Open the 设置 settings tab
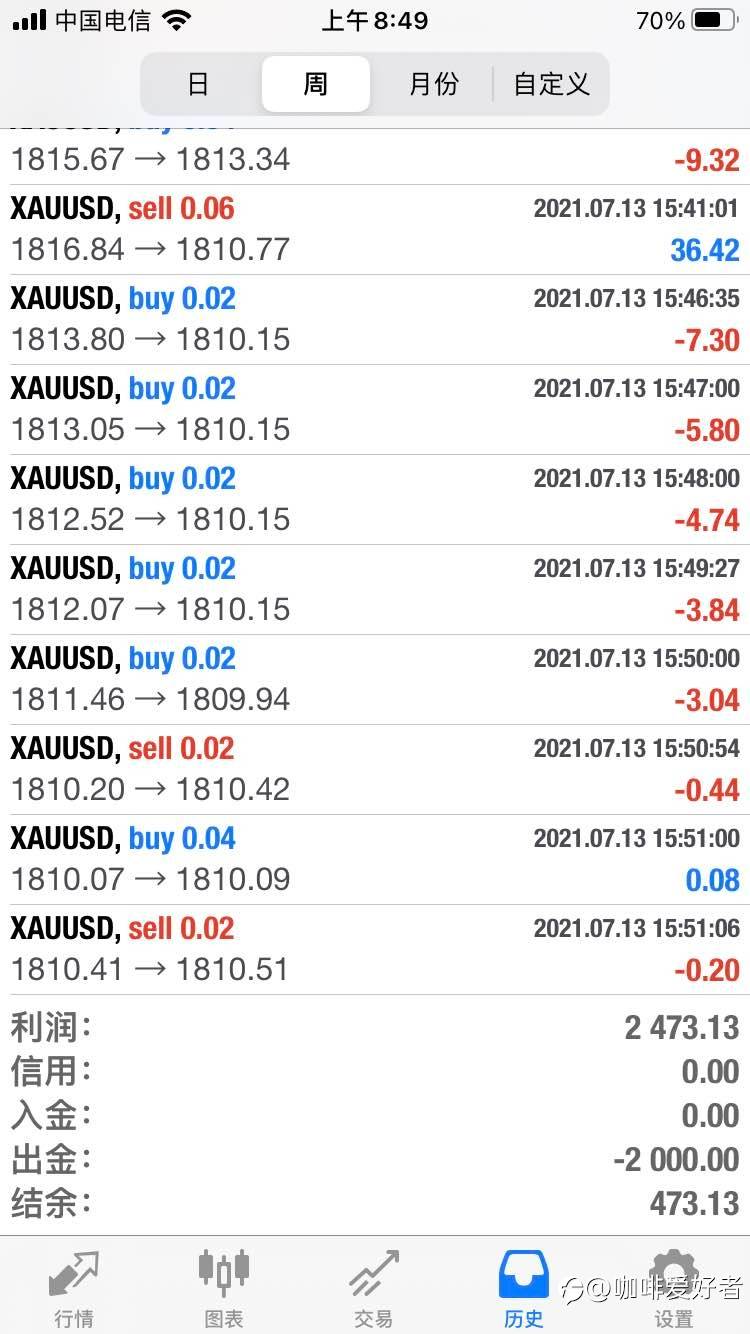The height and width of the screenshot is (1334, 750). tap(673, 1288)
